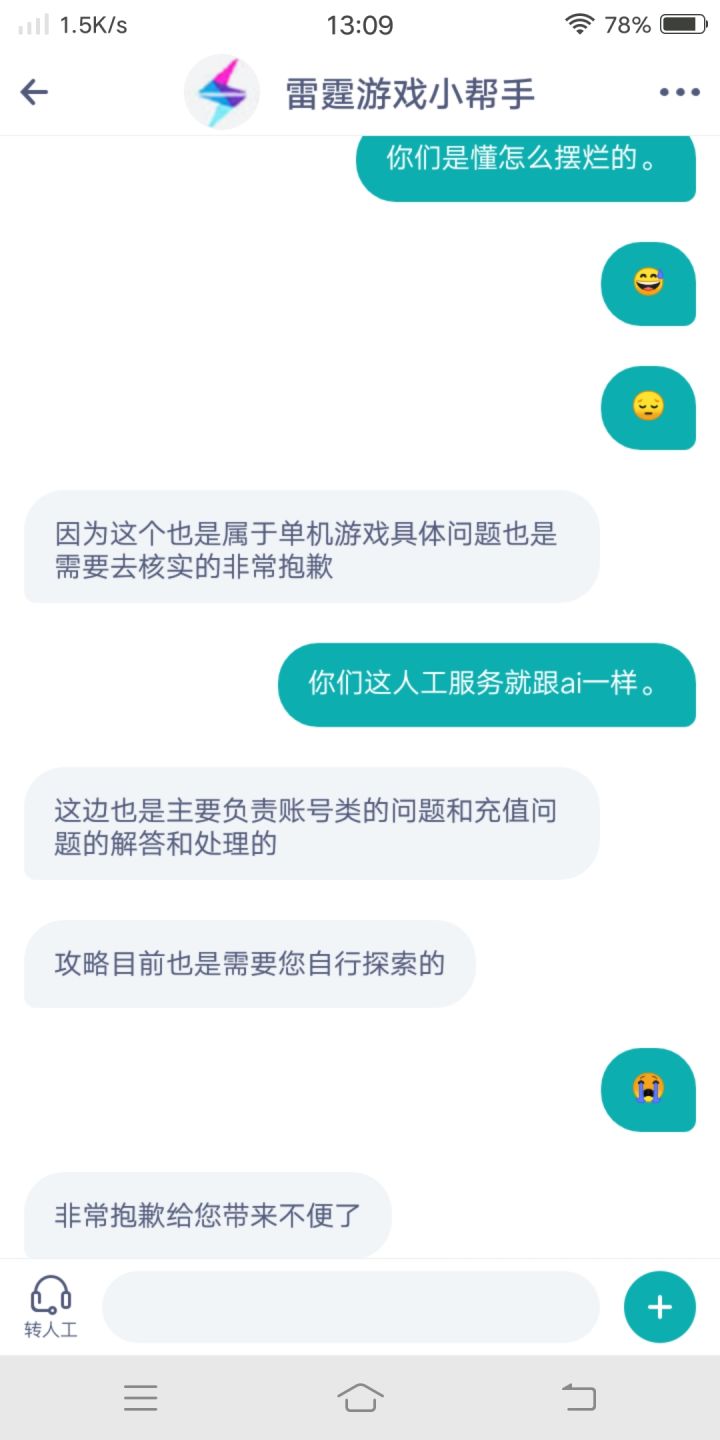This screenshot has height=1440, width=720.
Task: Tap the plus button to add attachments
Action: pyautogui.click(x=659, y=1306)
